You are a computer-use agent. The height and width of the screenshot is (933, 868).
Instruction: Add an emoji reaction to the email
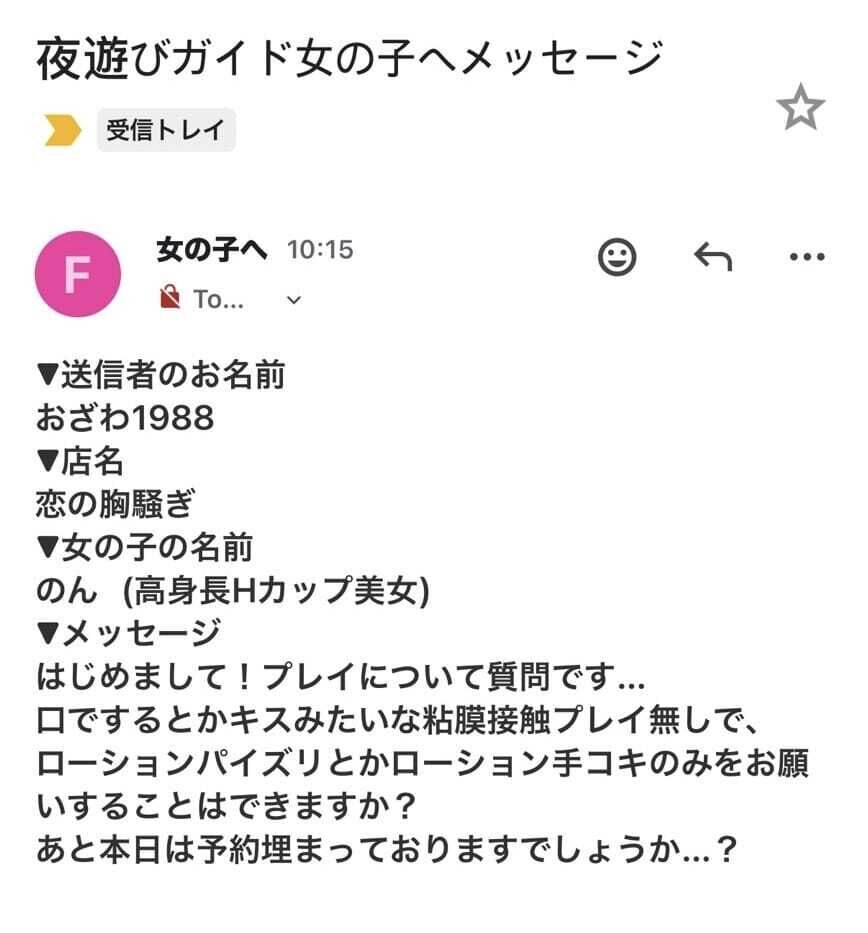click(617, 257)
